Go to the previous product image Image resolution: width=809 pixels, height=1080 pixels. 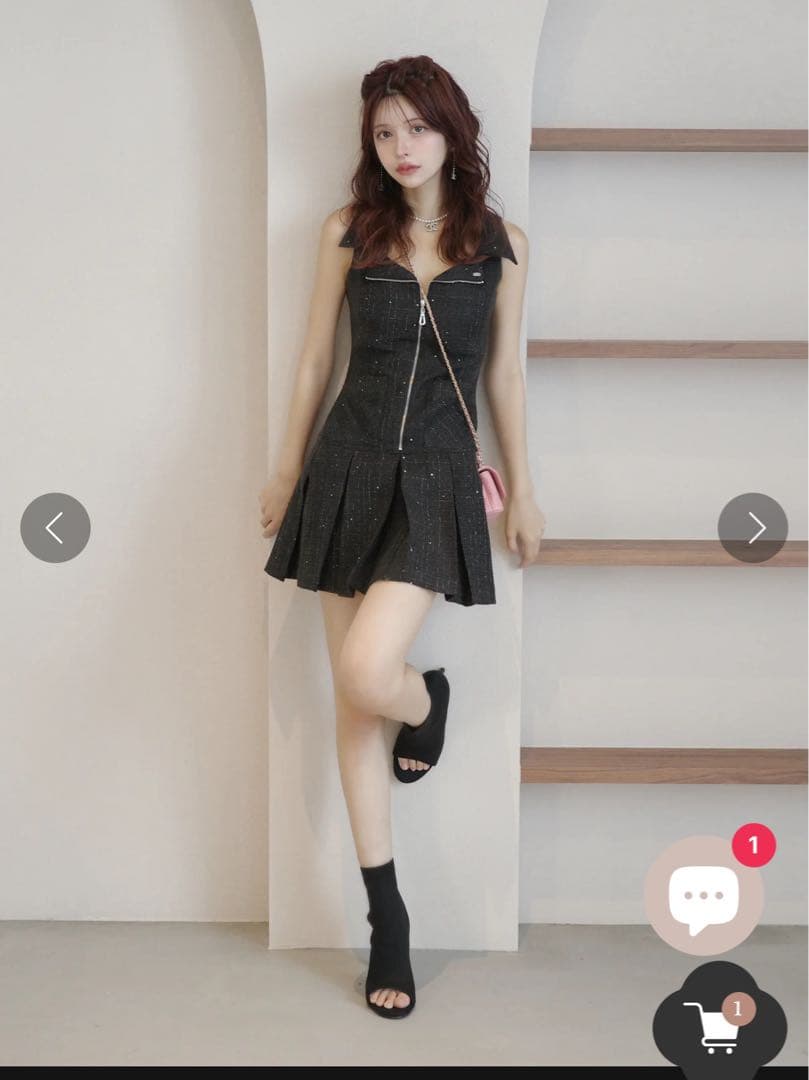tap(55, 528)
